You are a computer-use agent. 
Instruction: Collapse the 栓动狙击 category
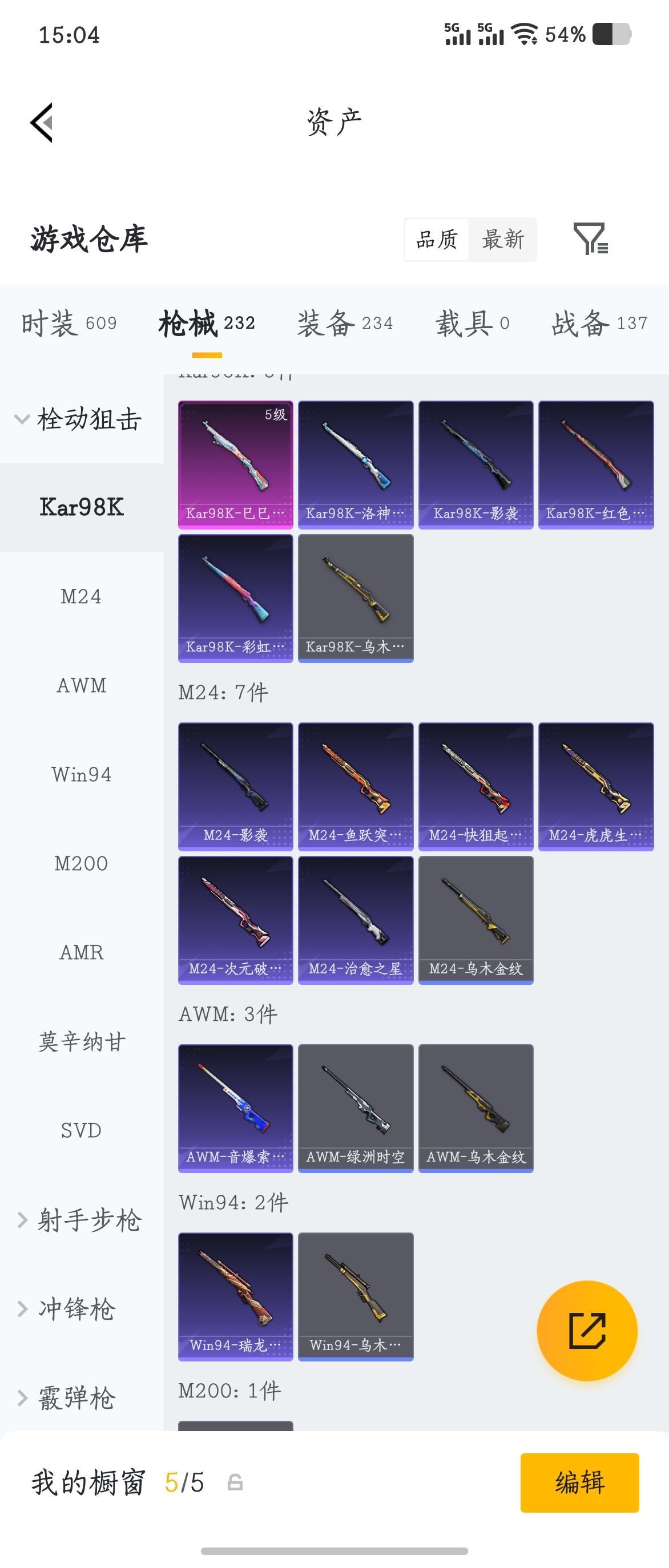[x=79, y=419]
